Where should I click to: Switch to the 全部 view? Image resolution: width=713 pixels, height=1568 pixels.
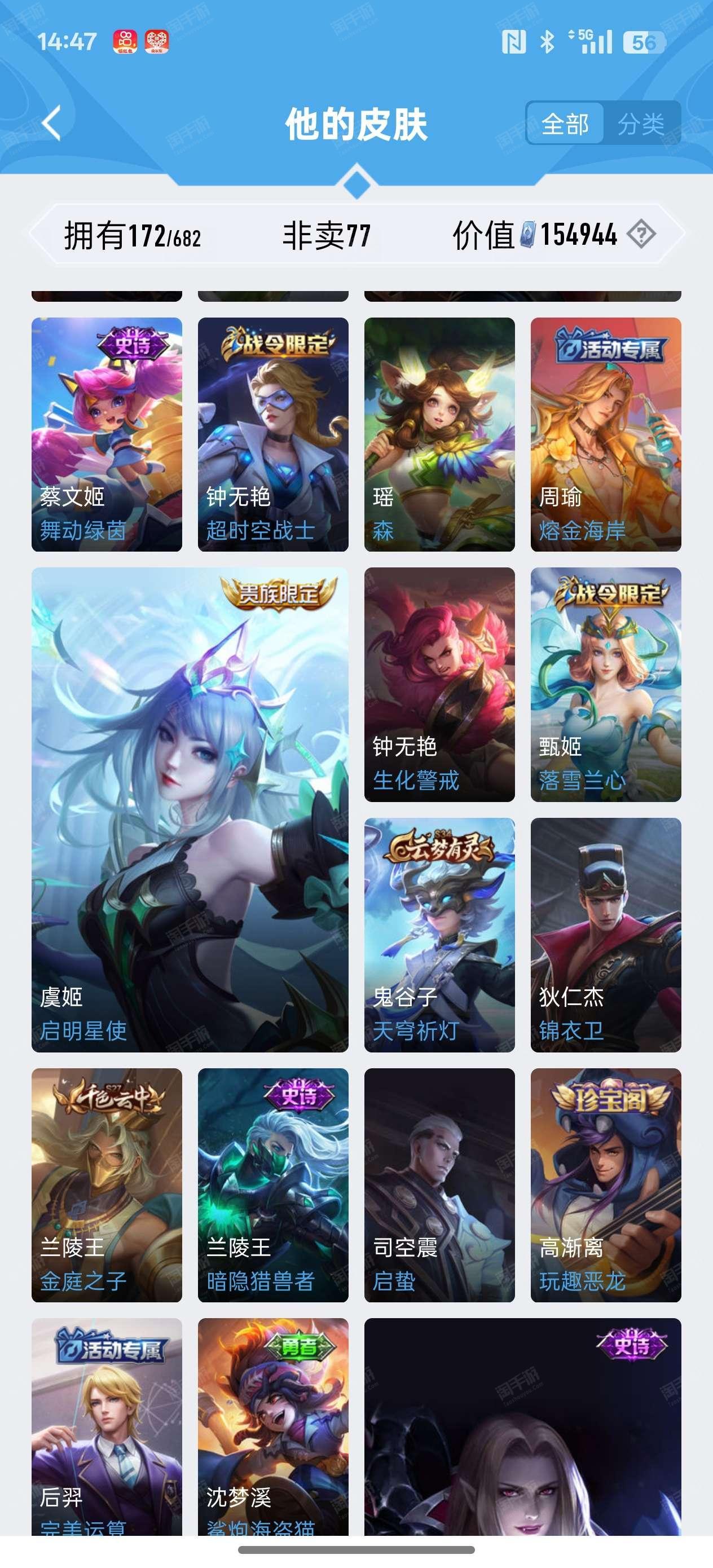tap(565, 124)
